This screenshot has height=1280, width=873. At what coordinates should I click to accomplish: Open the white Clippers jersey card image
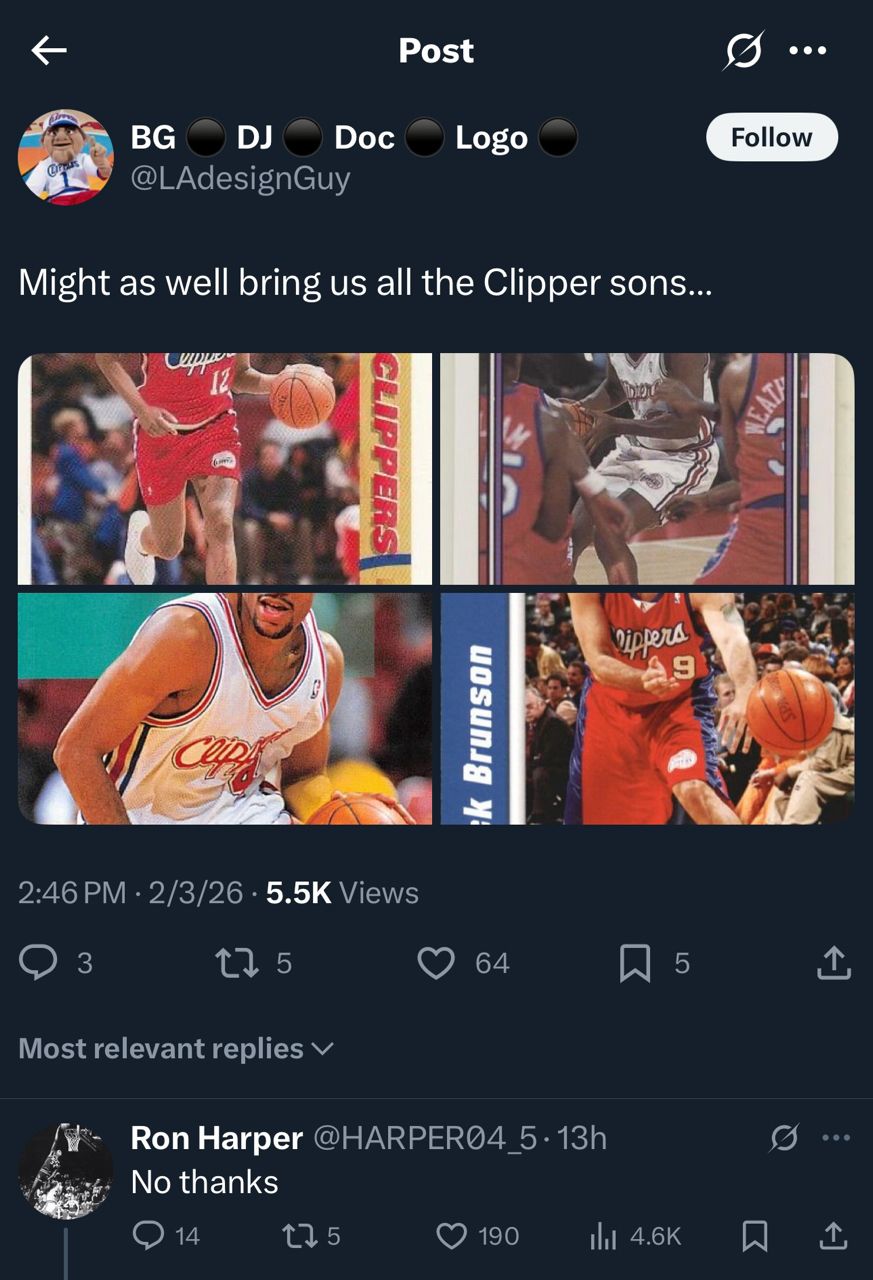pos(225,708)
